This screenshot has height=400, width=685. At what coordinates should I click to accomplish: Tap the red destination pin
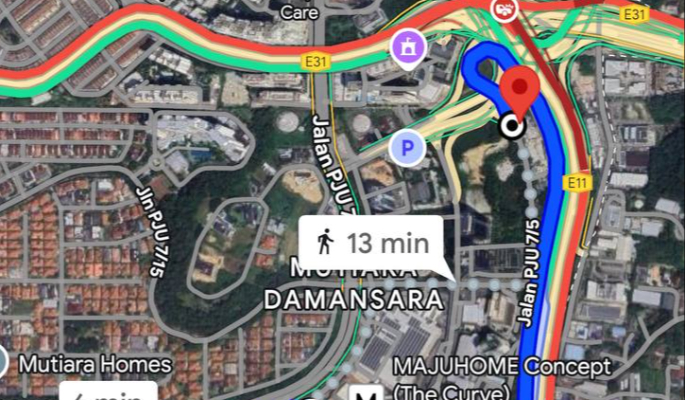tap(519, 90)
